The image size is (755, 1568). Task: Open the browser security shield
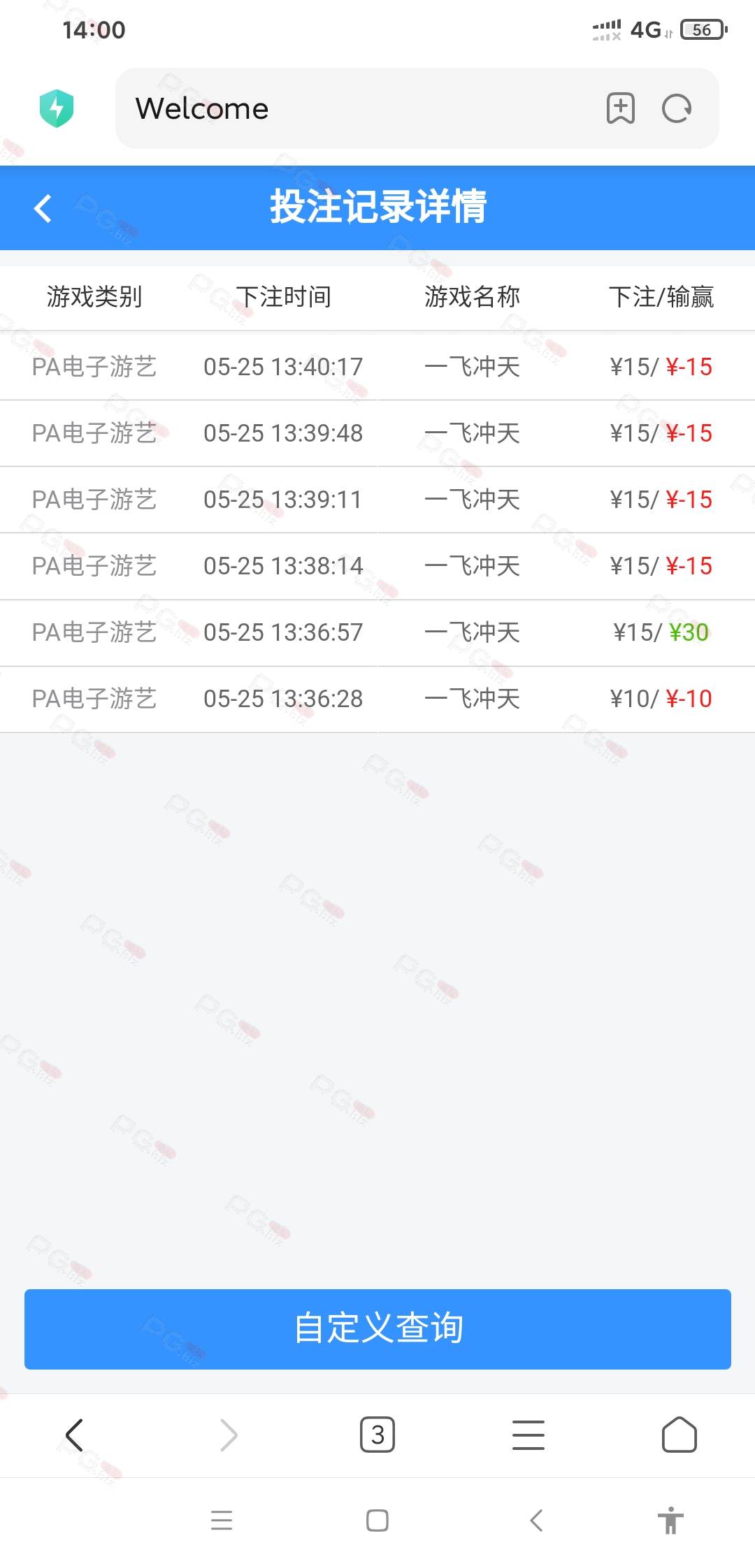57,108
